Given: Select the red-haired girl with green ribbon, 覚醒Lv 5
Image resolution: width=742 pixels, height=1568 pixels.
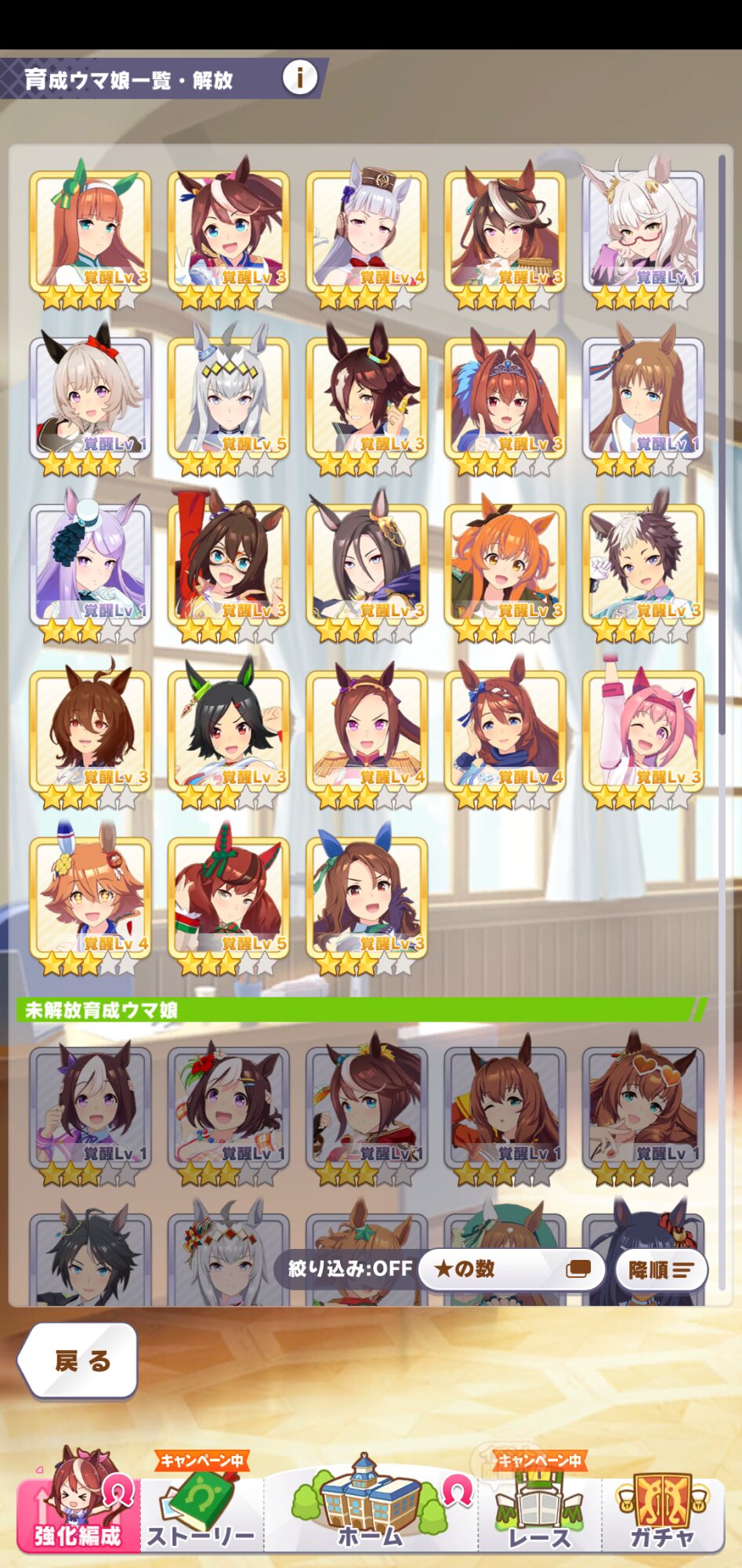Looking at the screenshot, I should point(229,899).
